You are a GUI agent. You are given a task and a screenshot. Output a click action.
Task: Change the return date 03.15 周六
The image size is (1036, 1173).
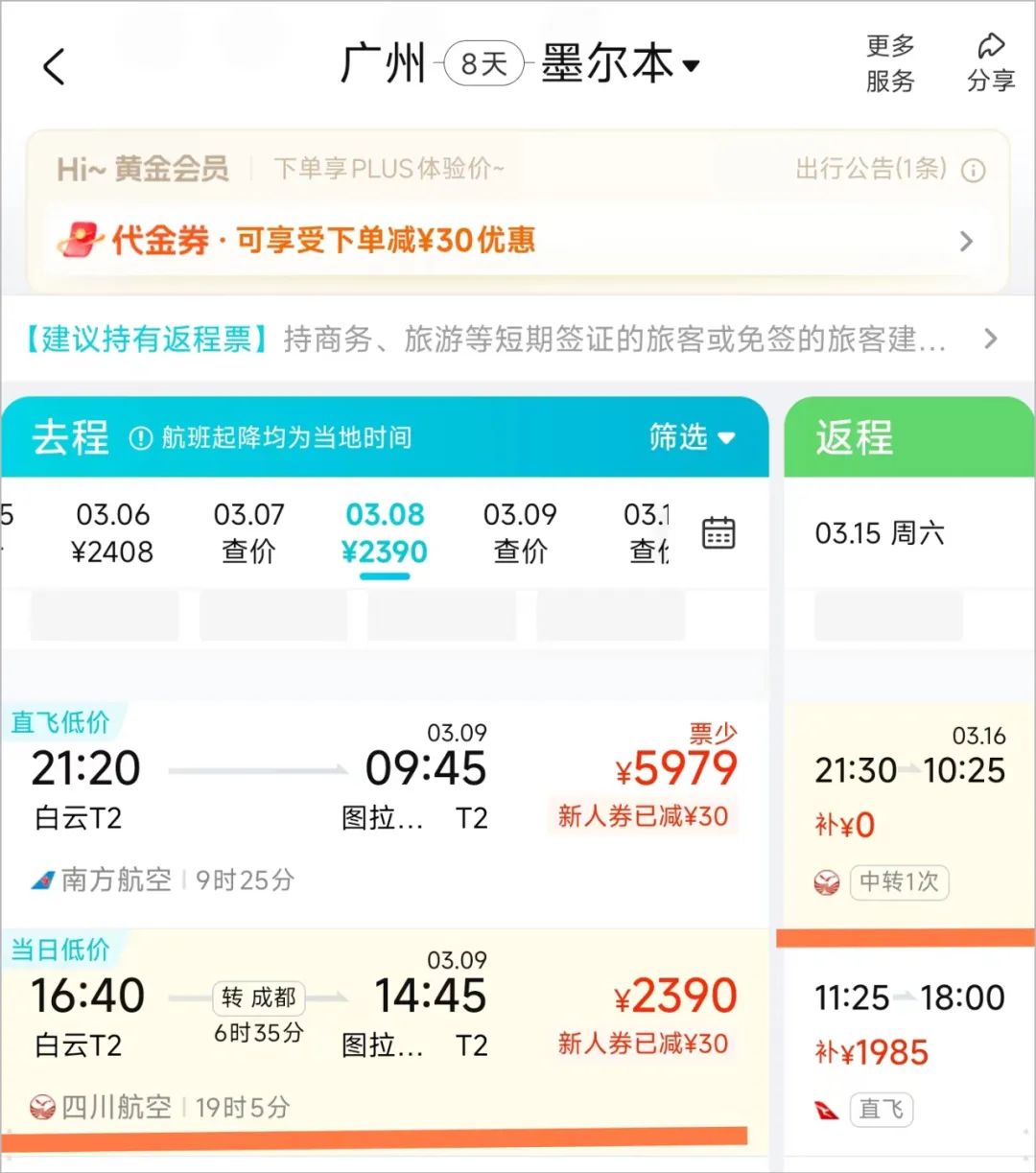point(880,533)
